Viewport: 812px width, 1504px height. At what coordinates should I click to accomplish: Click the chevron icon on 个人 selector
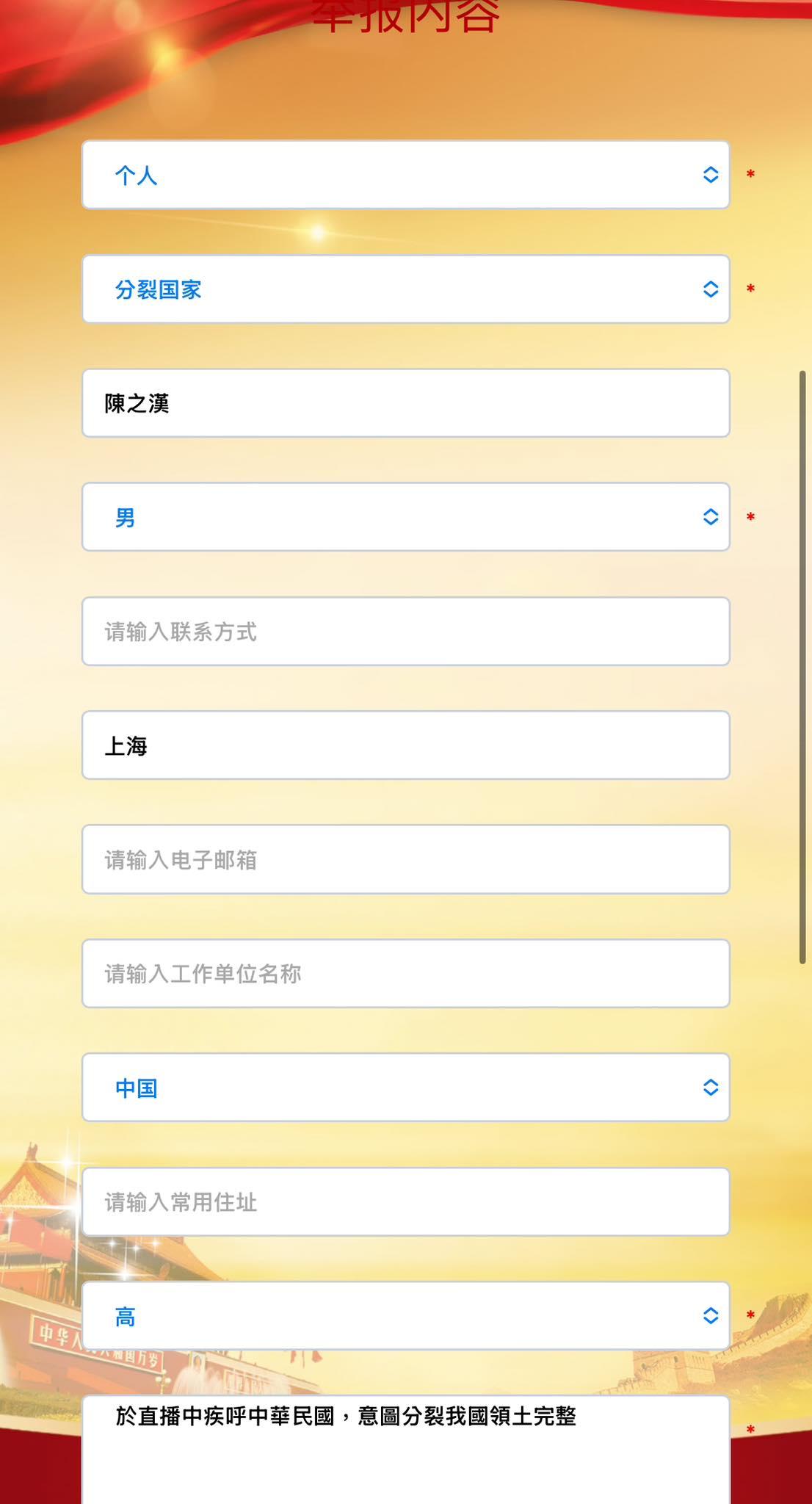coord(711,175)
